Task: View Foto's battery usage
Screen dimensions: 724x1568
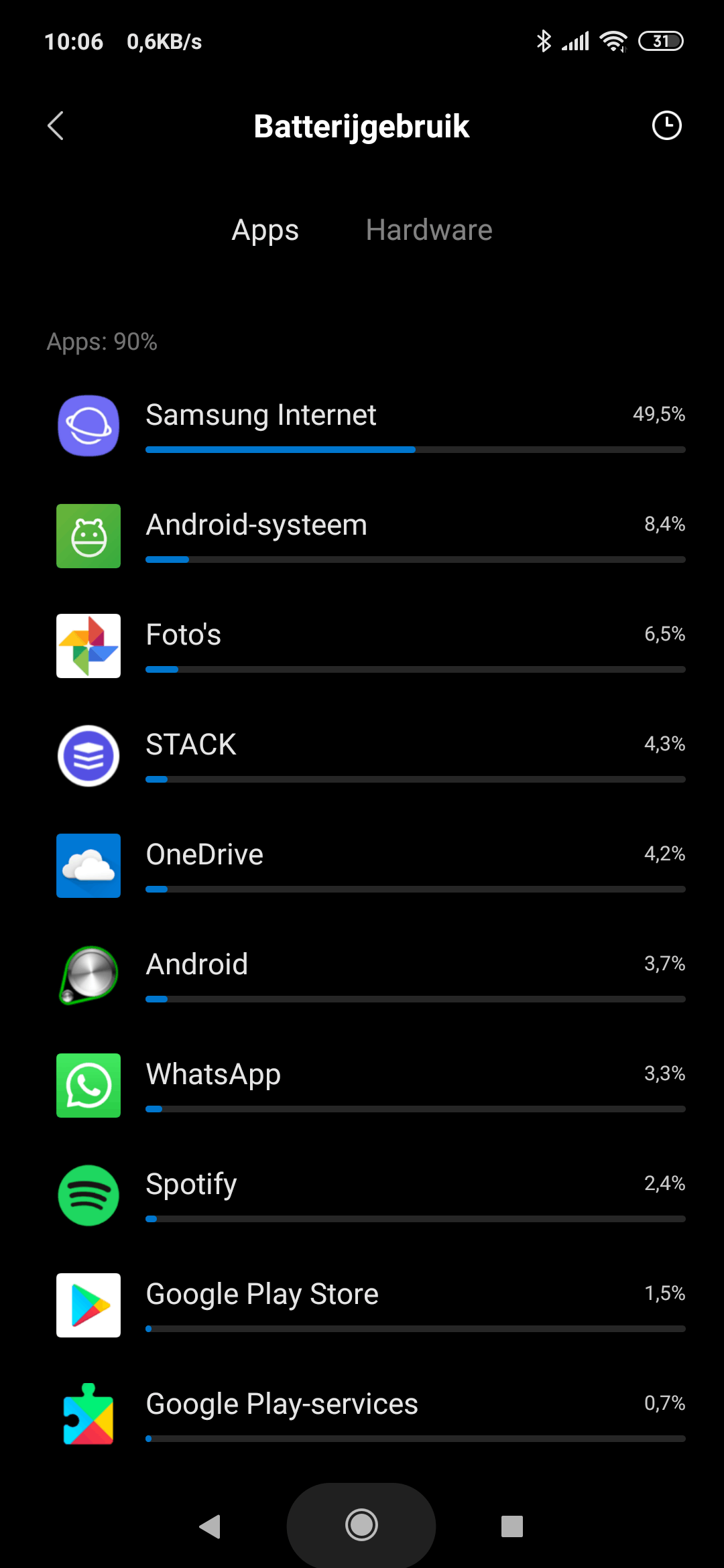Action: click(370, 646)
